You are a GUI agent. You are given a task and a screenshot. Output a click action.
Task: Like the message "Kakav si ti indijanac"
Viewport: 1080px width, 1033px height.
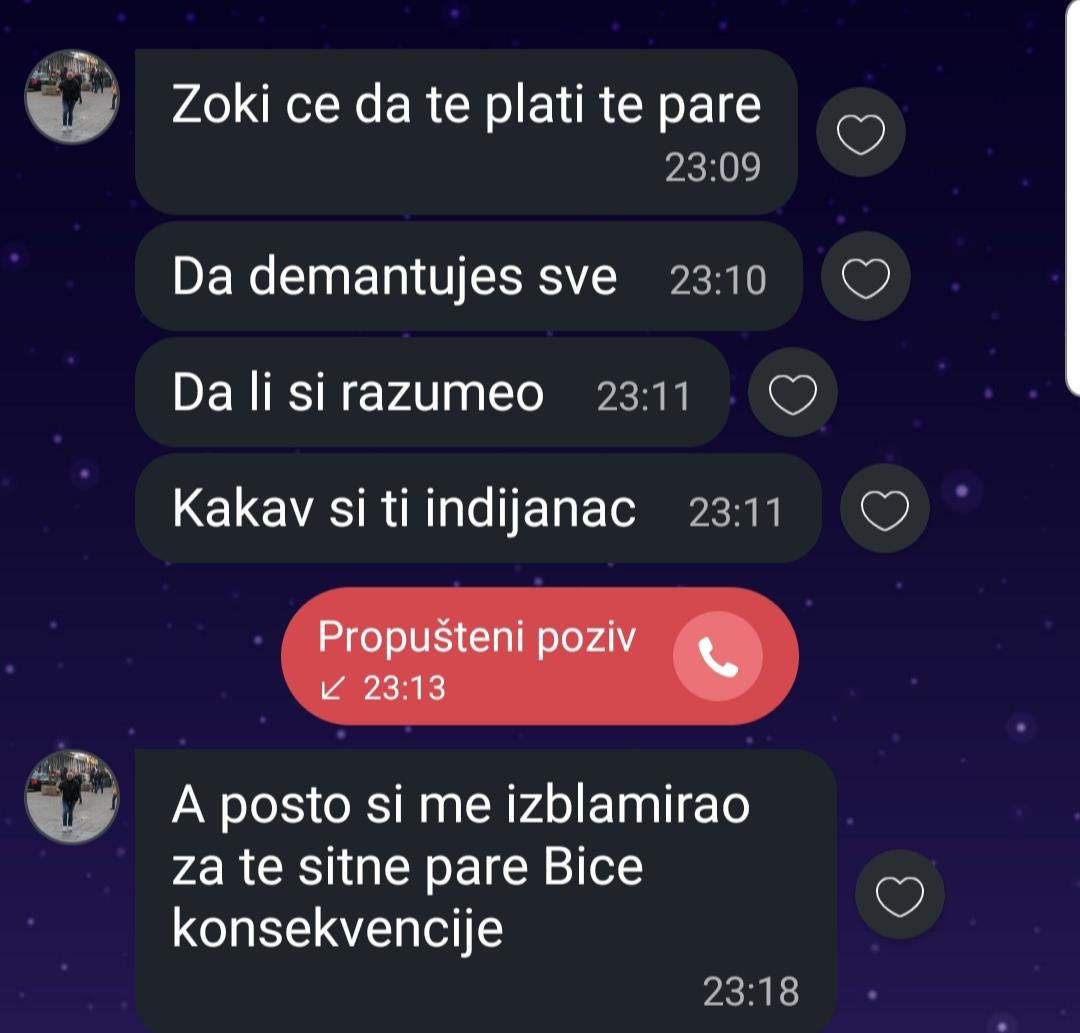[884, 510]
